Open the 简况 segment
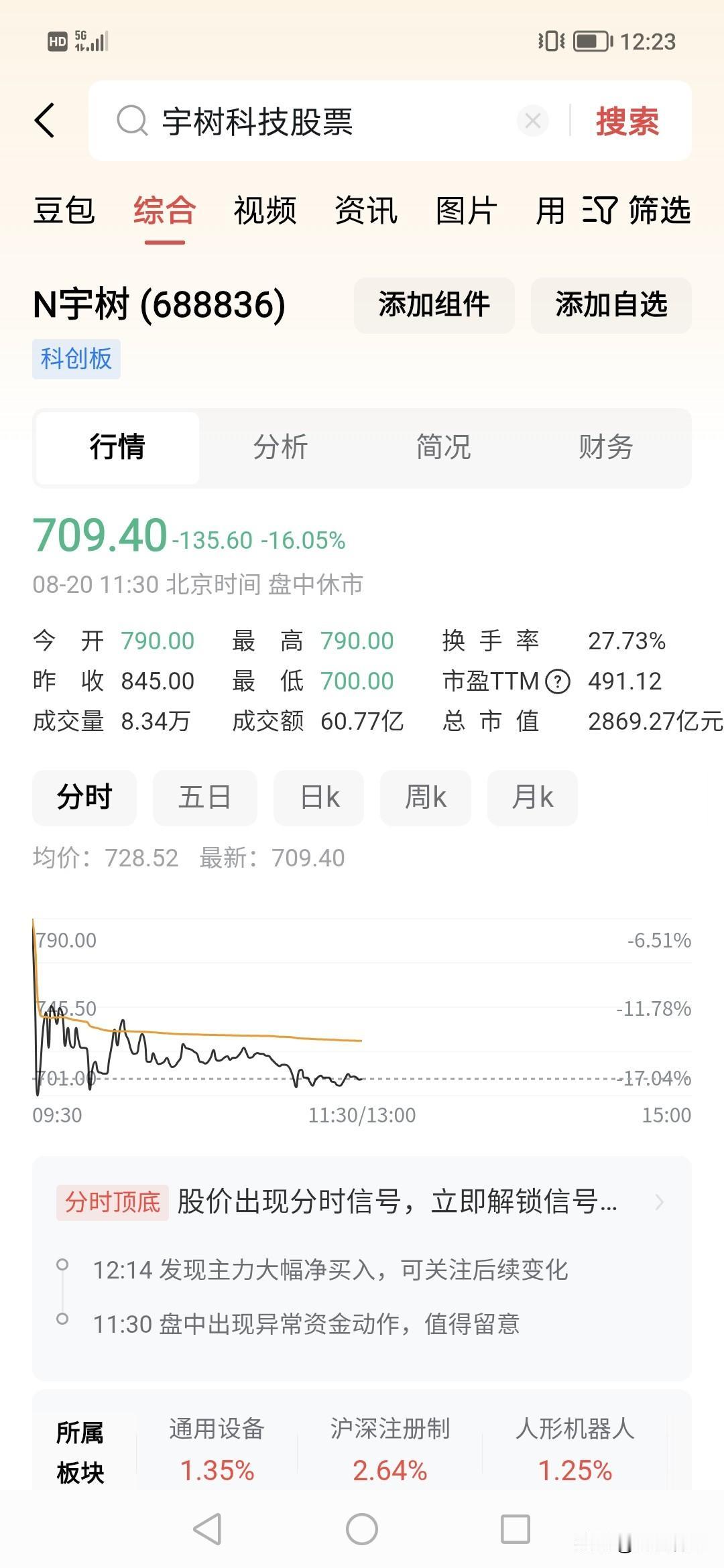 coord(443,448)
